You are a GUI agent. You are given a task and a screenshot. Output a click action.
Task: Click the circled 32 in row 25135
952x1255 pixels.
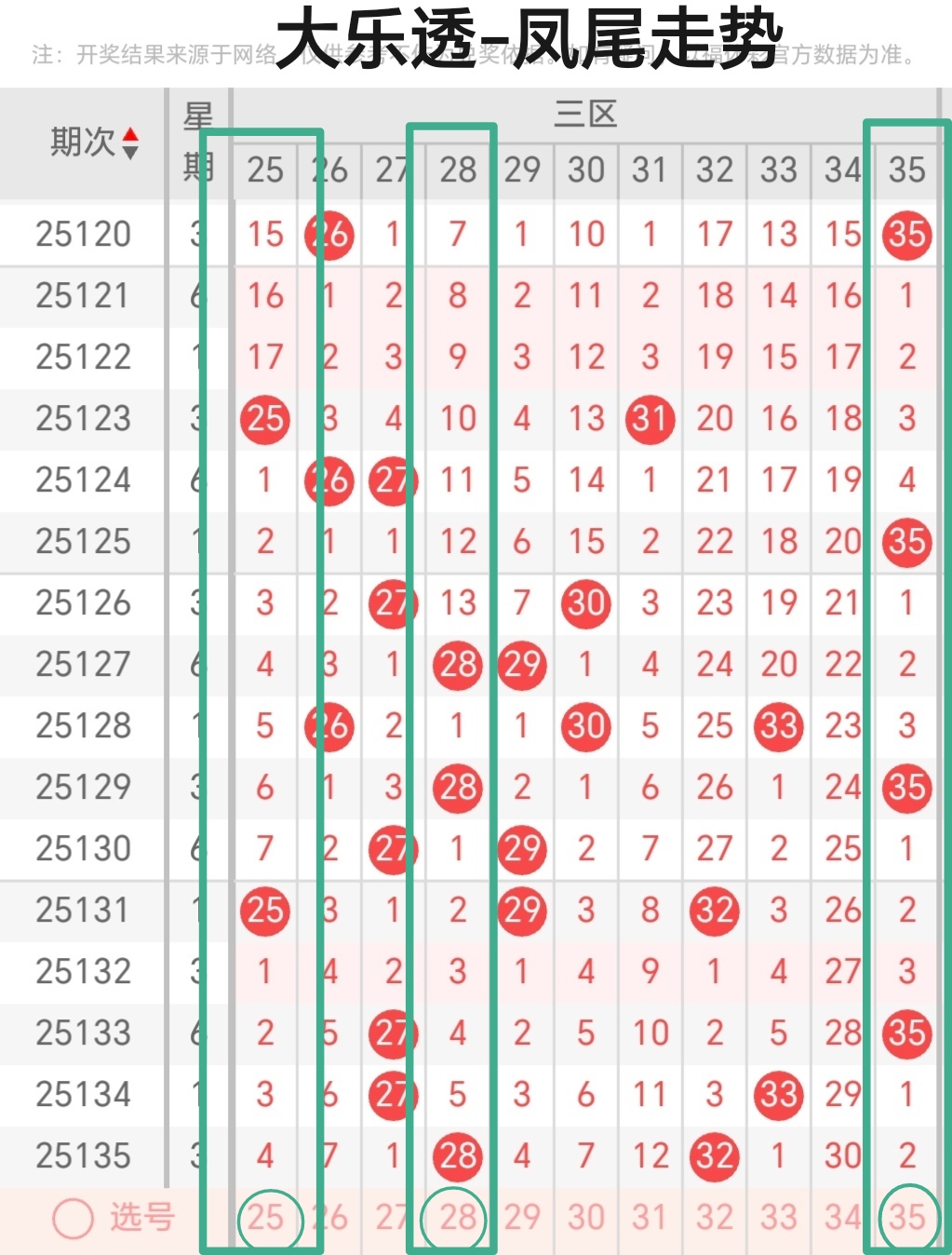click(x=714, y=1157)
